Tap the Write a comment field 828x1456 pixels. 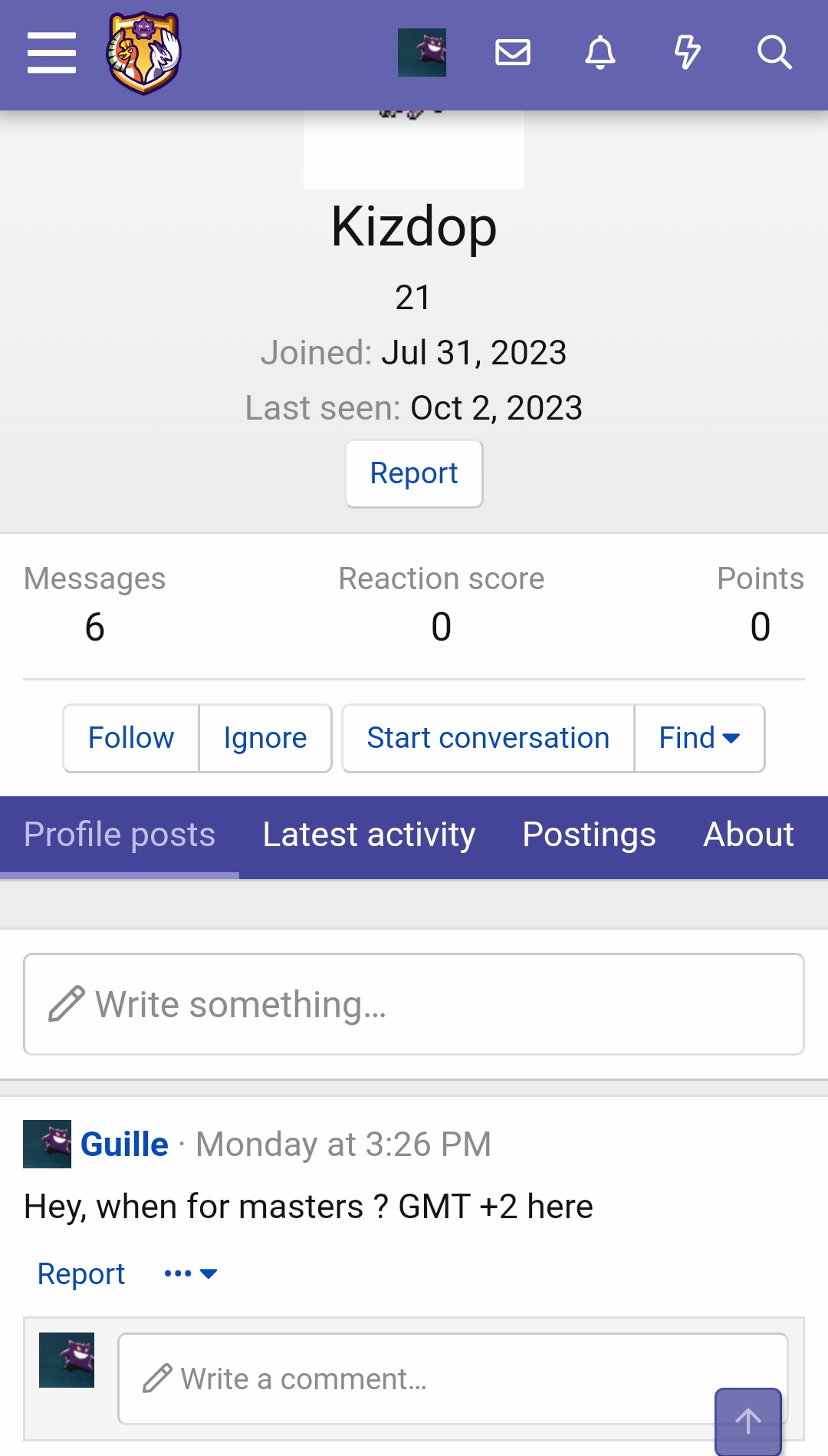click(x=452, y=1379)
